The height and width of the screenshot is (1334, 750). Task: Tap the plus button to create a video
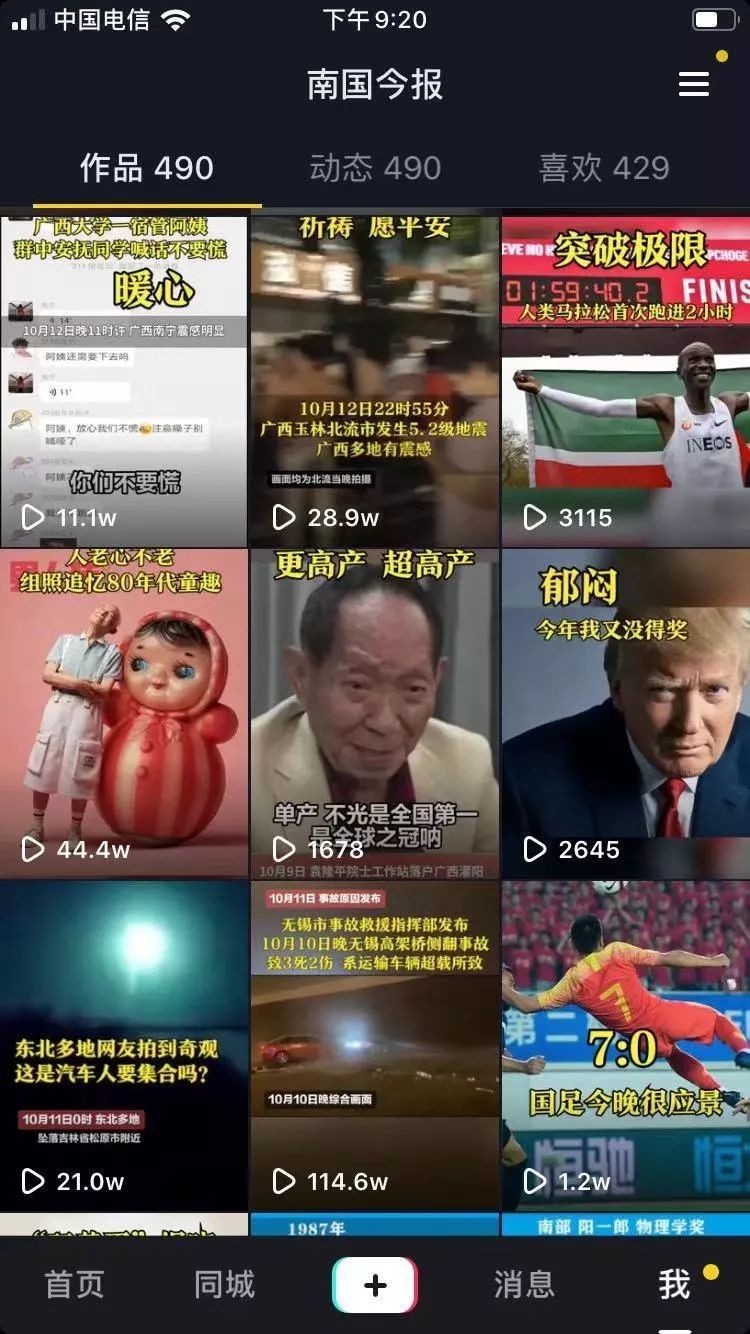(x=375, y=1284)
